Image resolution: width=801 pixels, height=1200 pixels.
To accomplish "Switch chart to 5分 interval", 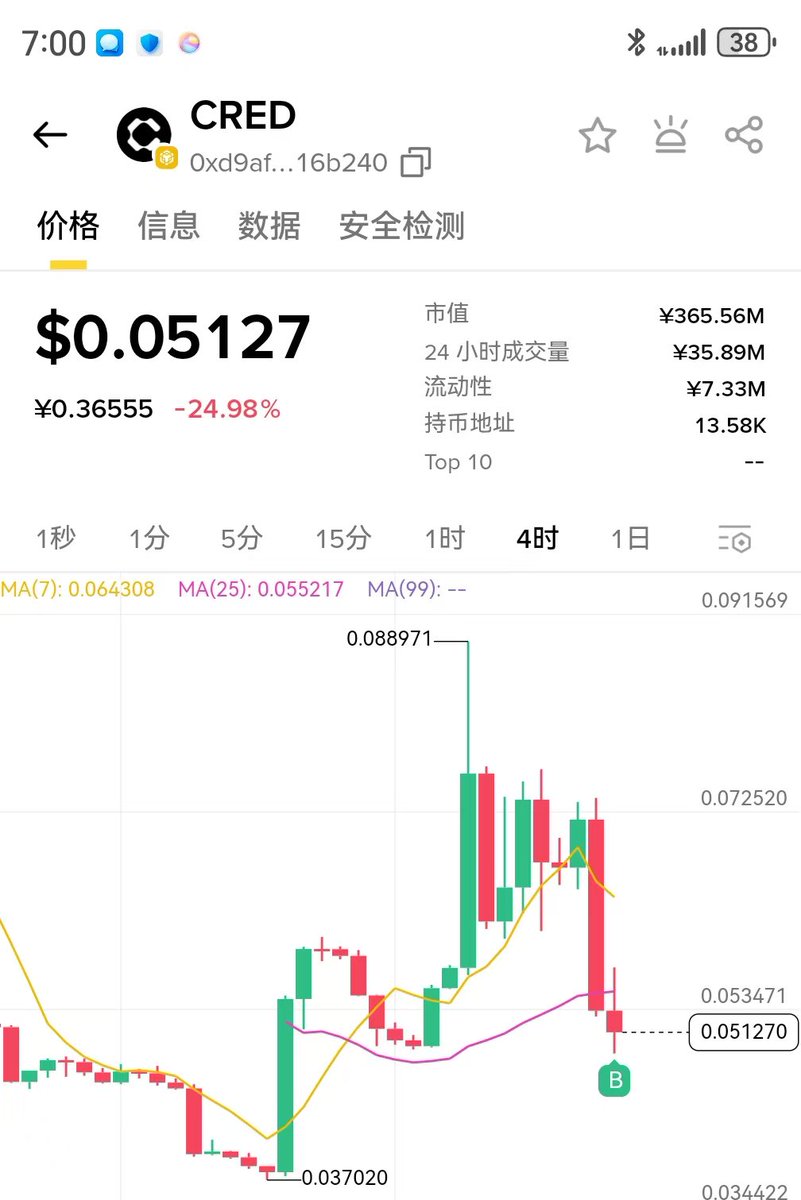I will (x=241, y=539).
